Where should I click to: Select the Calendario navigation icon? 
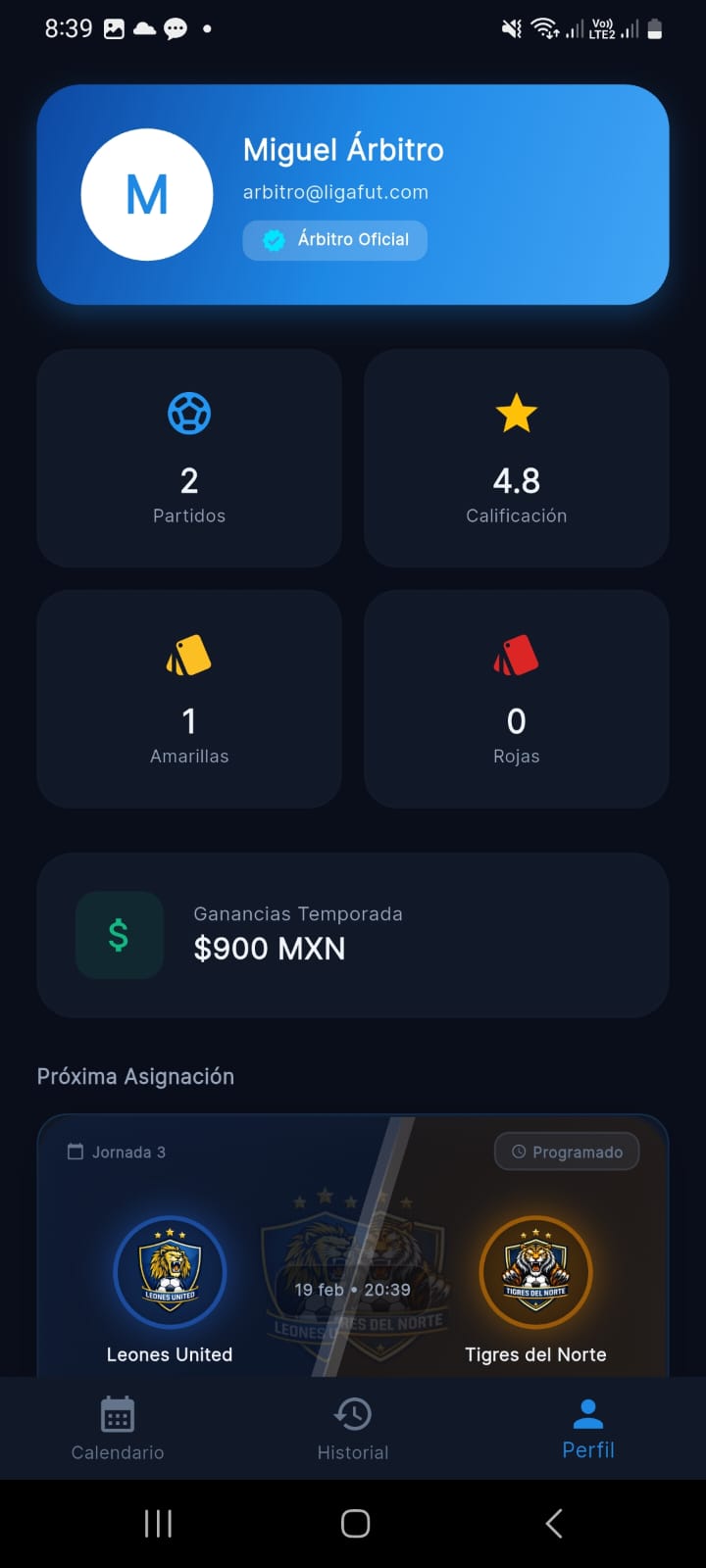(117, 1414)
